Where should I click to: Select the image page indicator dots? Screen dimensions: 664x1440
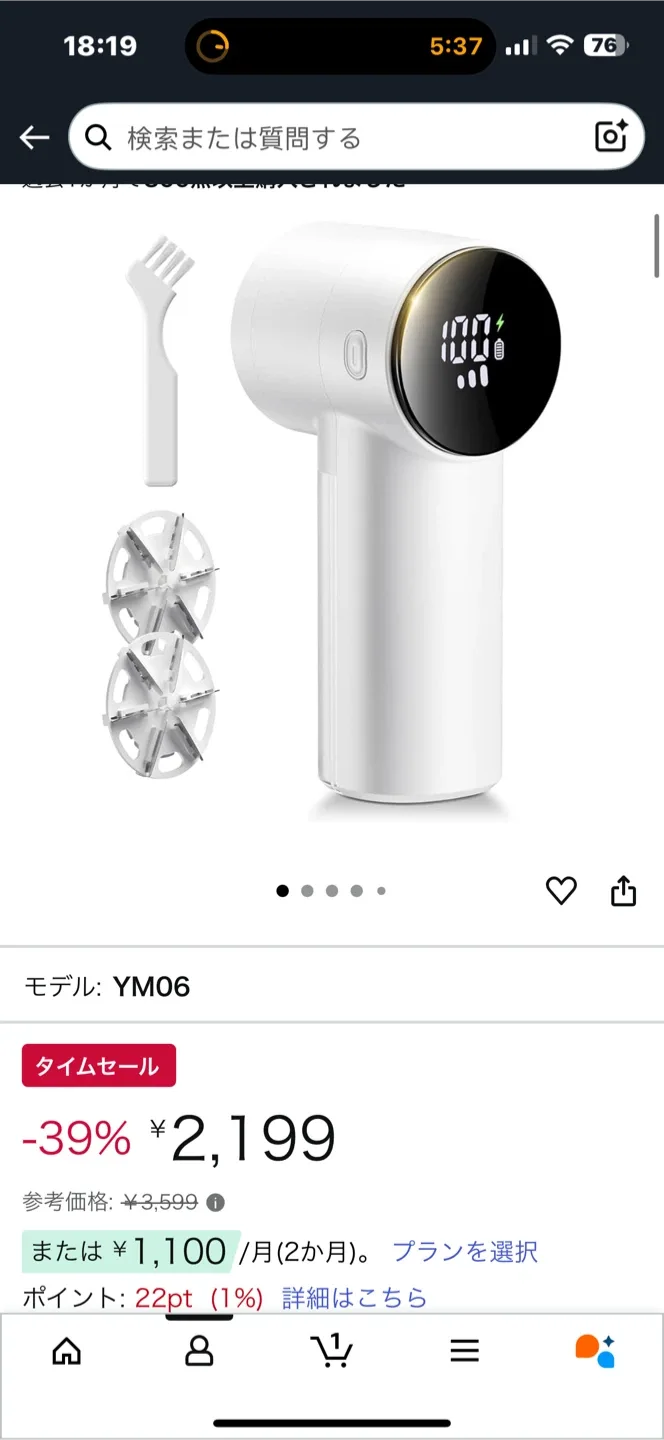[x=331, y=891]
